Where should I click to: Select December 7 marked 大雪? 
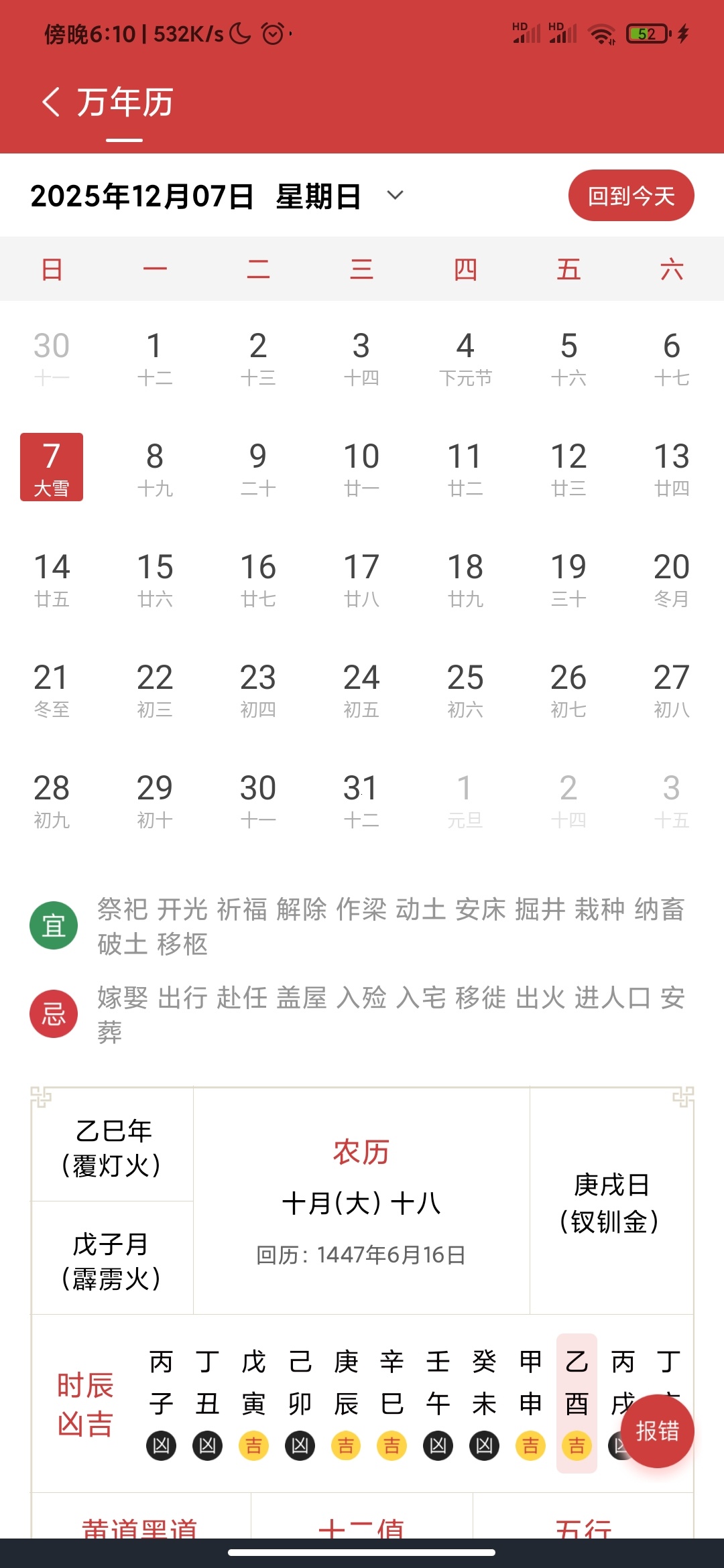pyautogui.click(x=52, y=467)
